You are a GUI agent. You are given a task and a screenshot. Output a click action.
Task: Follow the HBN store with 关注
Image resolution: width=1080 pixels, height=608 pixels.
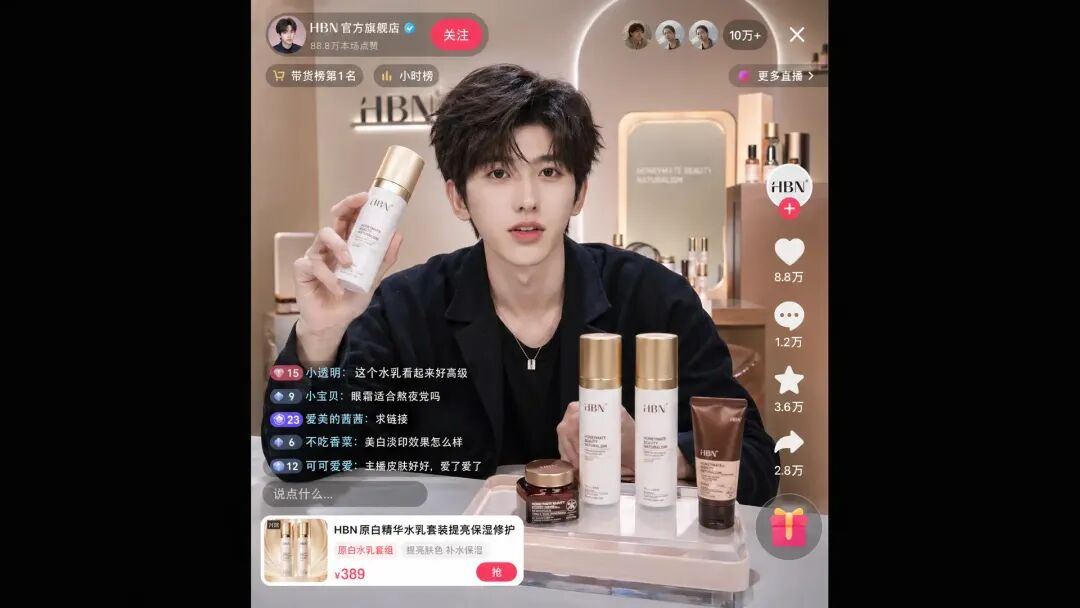[456, 35]
